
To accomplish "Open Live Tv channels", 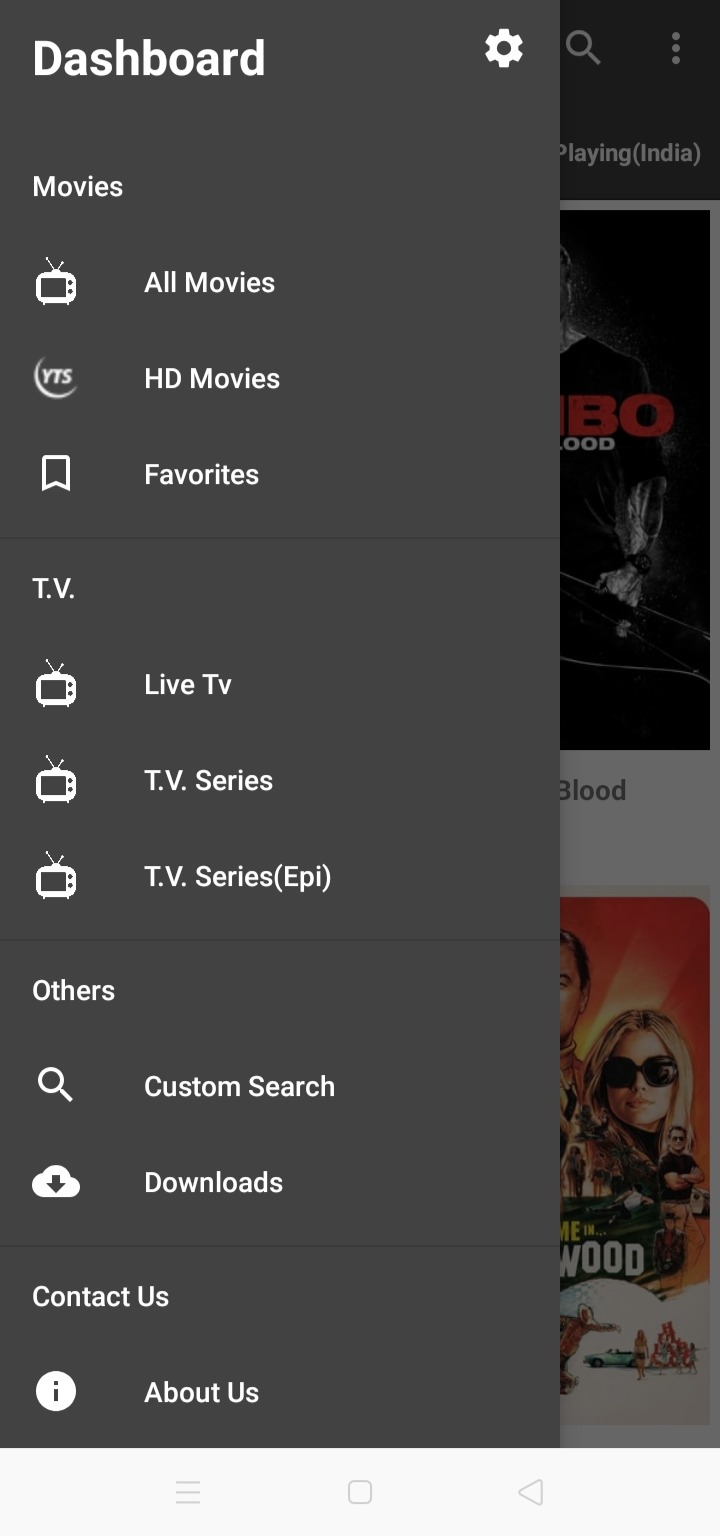I will coord(187,685).
